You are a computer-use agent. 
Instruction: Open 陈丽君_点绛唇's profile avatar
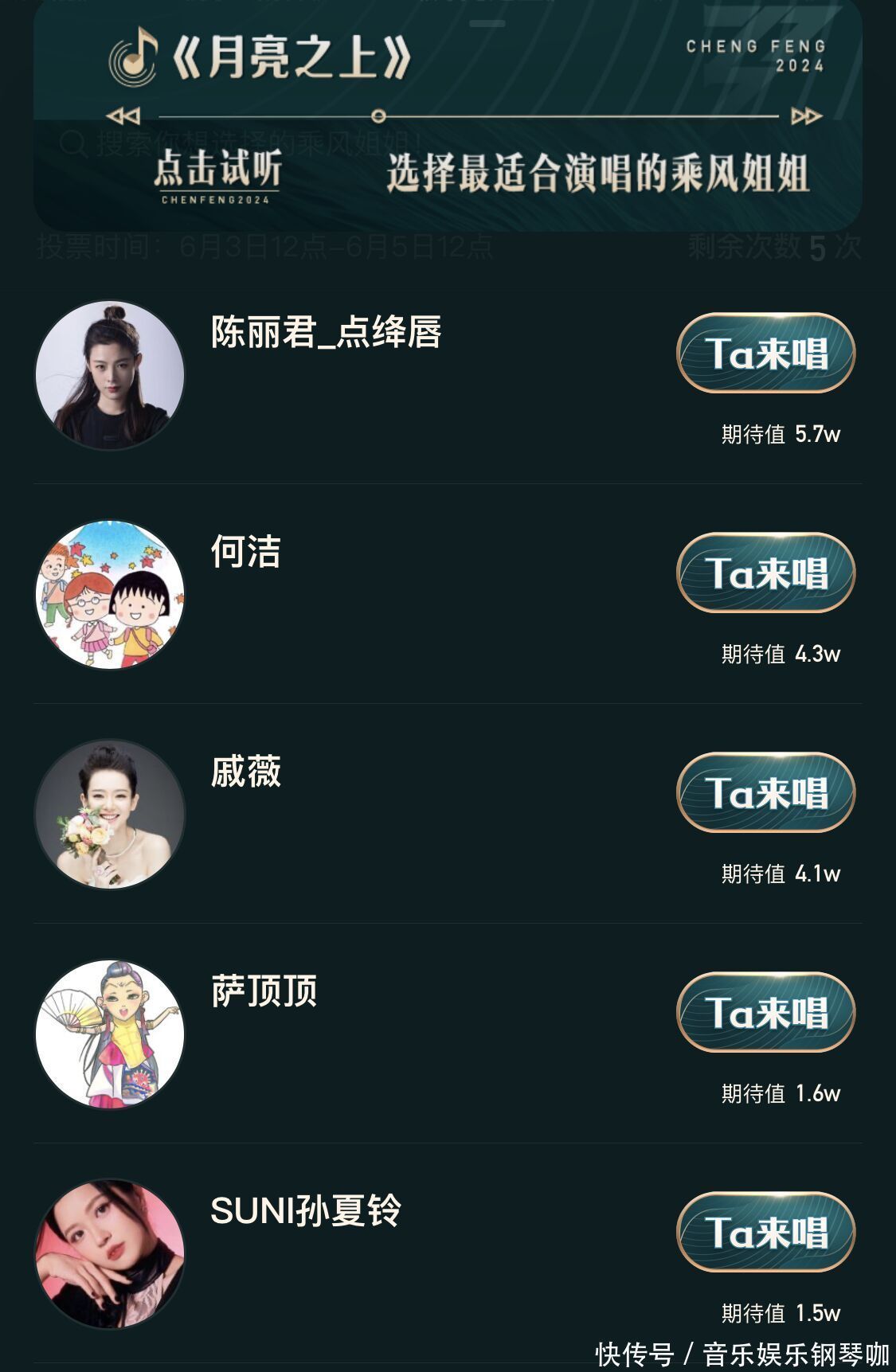[110, 375]
